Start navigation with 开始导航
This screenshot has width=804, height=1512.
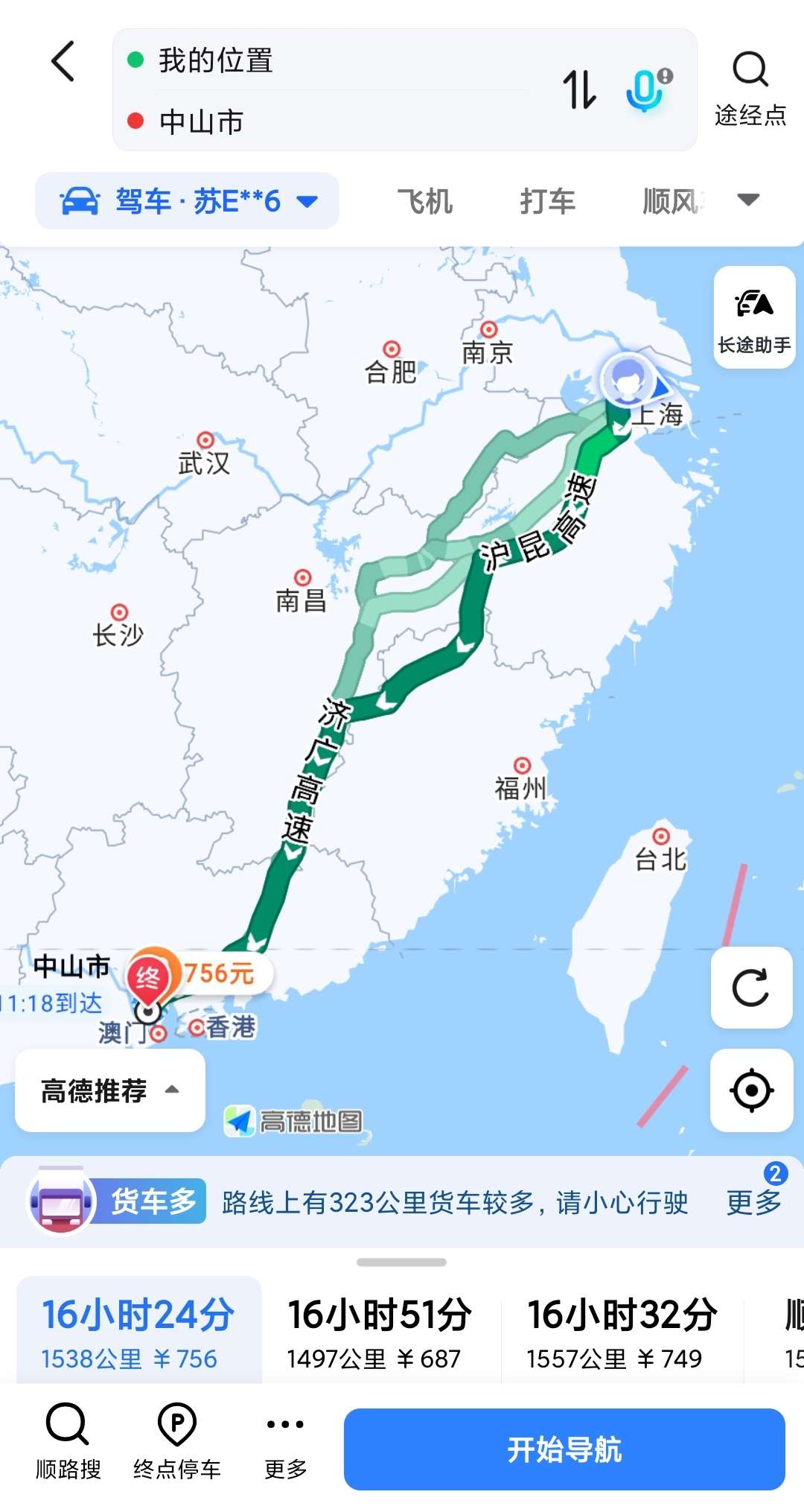point(564,1449)
